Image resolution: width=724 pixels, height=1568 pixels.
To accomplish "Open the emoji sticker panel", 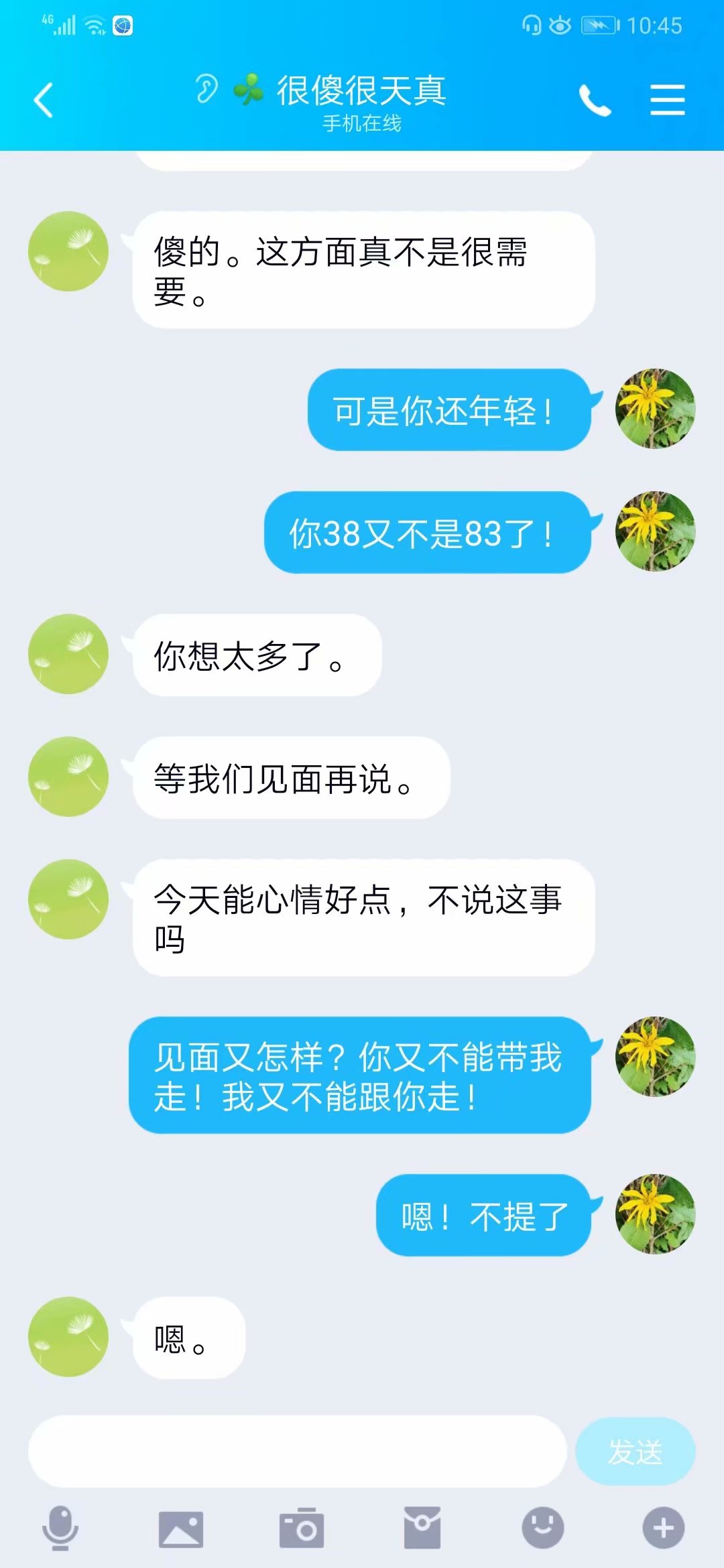I will pyautogui.click(x=543, y=1528).
